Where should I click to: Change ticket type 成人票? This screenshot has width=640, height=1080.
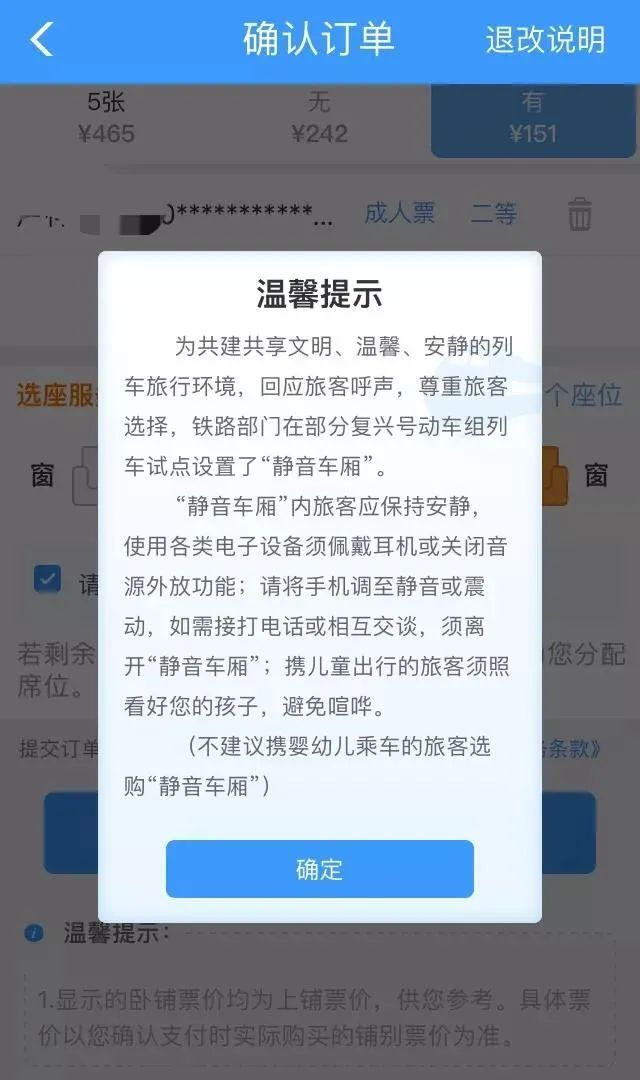point(399,213)
